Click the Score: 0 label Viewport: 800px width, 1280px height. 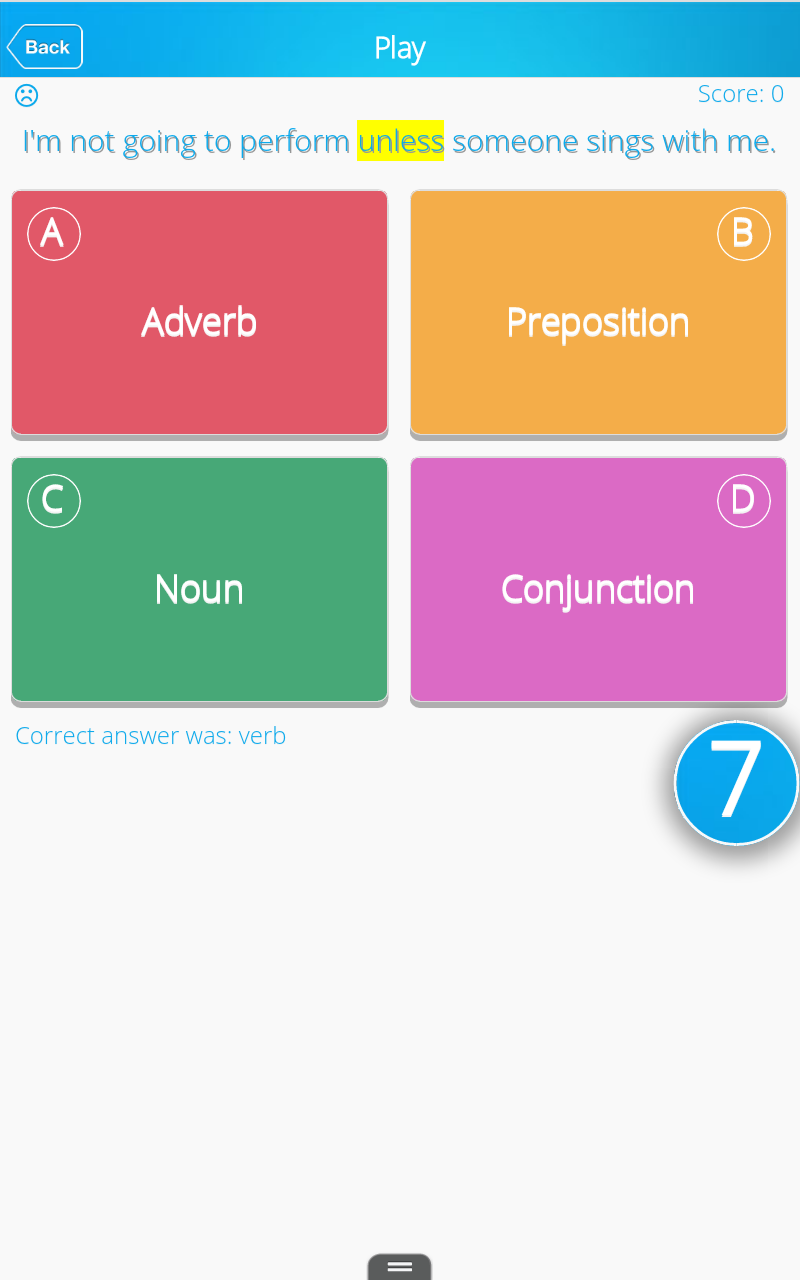pyautogui.click(x=741, y=93)
